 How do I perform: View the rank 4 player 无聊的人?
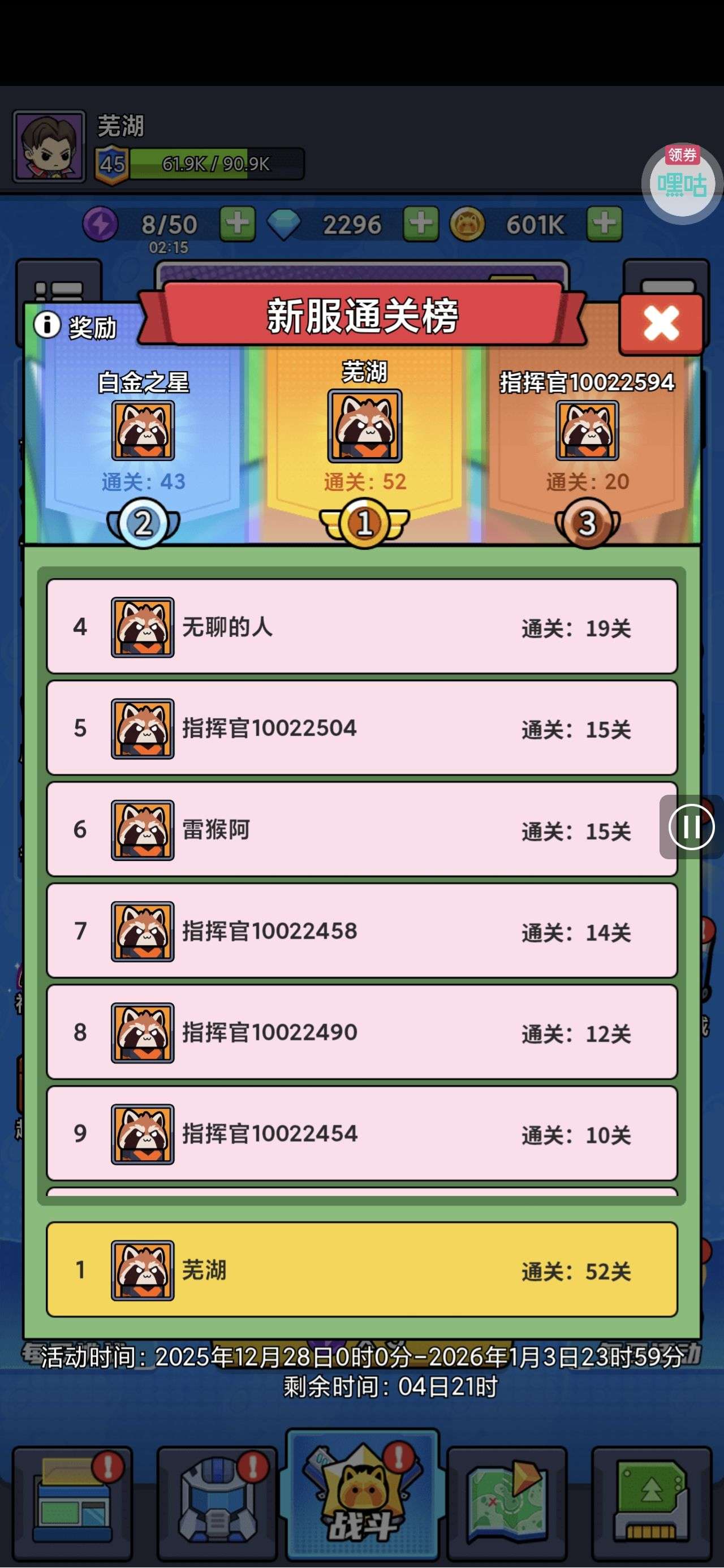point(361,627)
